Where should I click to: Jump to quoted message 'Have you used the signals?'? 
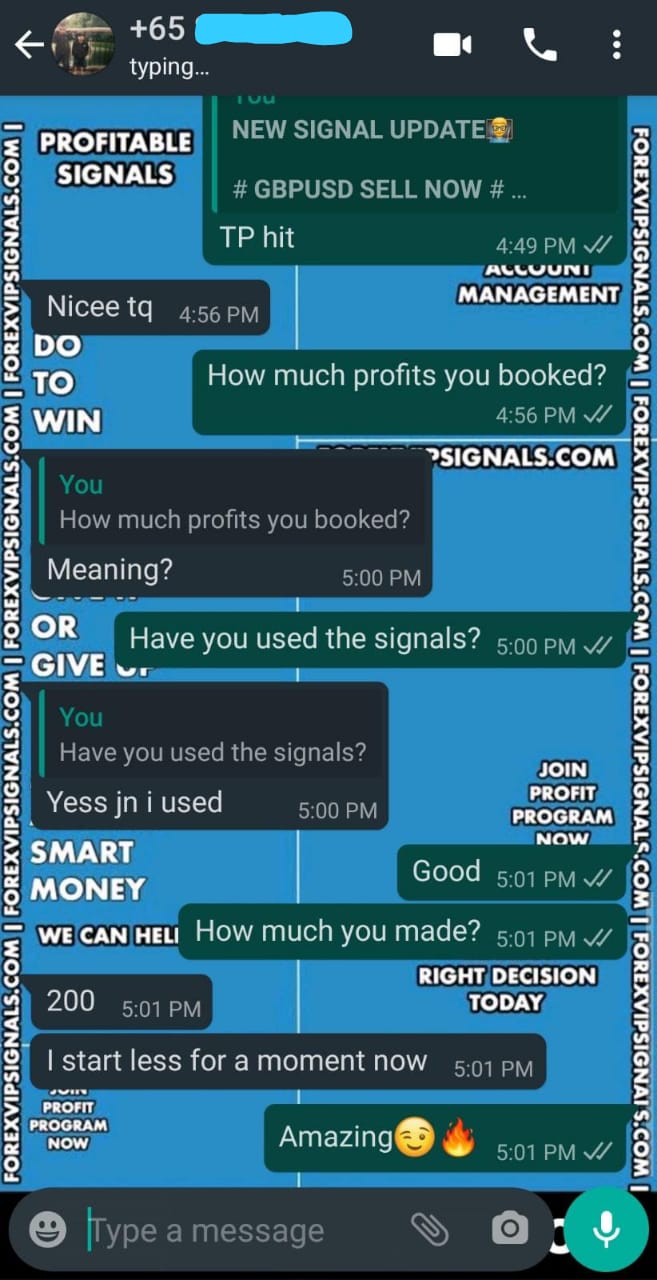coord(212,735)
